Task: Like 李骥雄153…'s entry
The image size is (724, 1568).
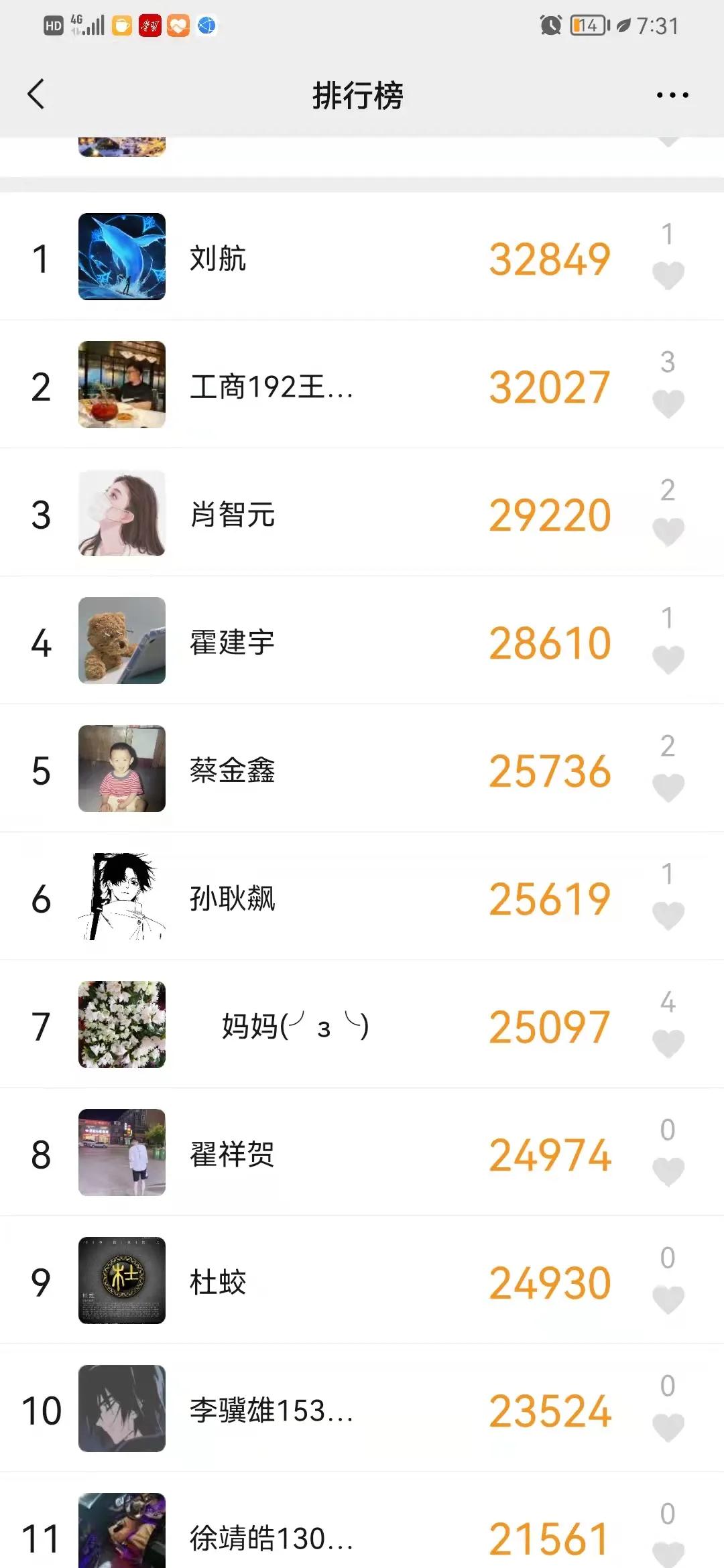Action: [668, 1427]
